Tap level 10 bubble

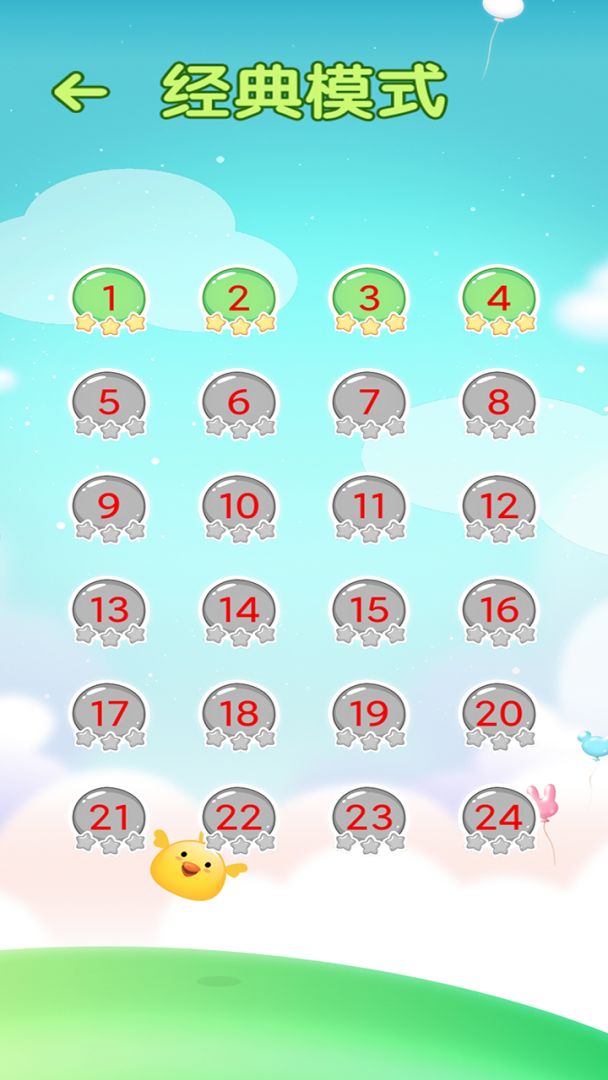tap(239, 506)
